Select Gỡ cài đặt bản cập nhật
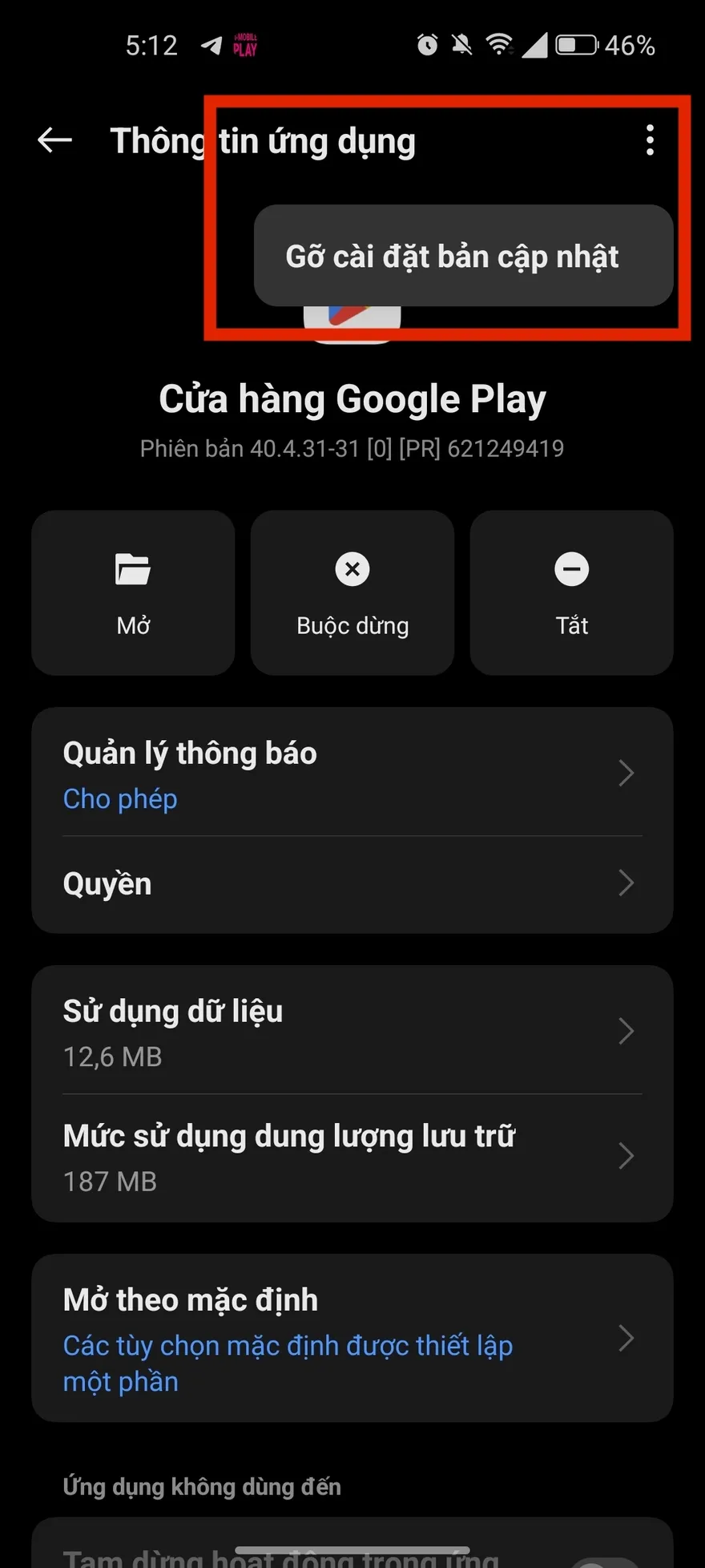Viewport: 705px width, 1568px height. point(463,257)
